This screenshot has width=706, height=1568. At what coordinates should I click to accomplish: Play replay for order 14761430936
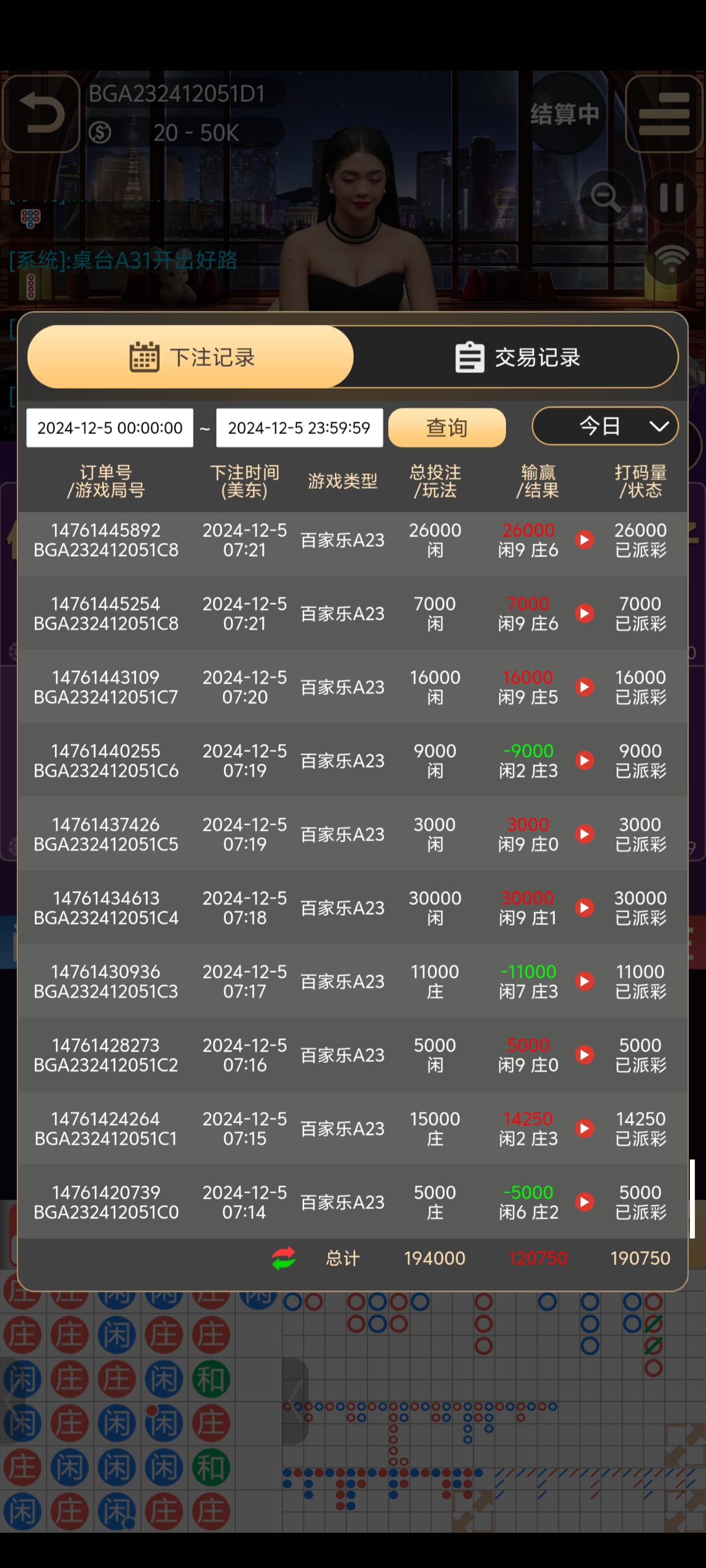click(x=585, y=981)
